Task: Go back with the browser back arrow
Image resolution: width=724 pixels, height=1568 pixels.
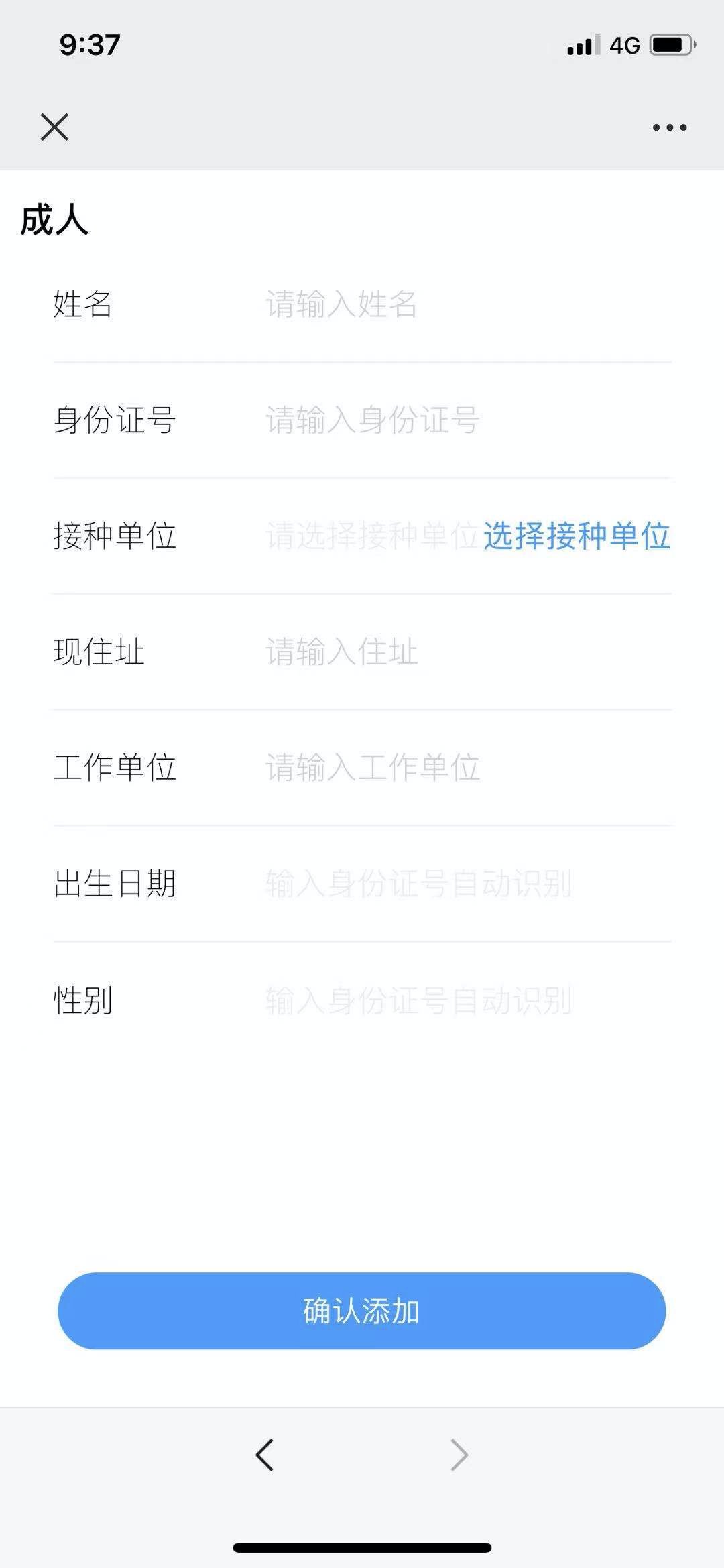Action: 265,1455
